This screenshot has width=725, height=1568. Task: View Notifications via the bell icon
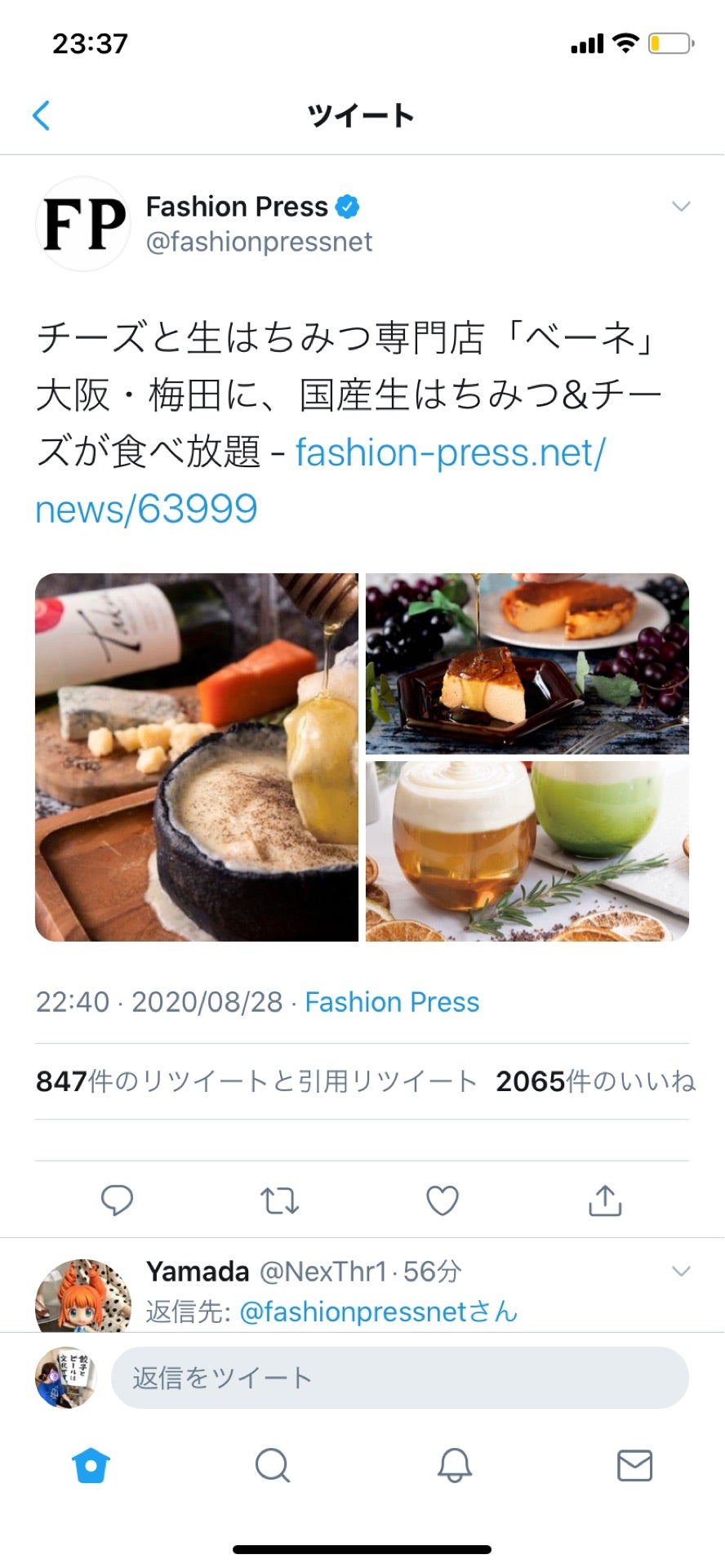pyautogui.click(x=453, y=1466)
